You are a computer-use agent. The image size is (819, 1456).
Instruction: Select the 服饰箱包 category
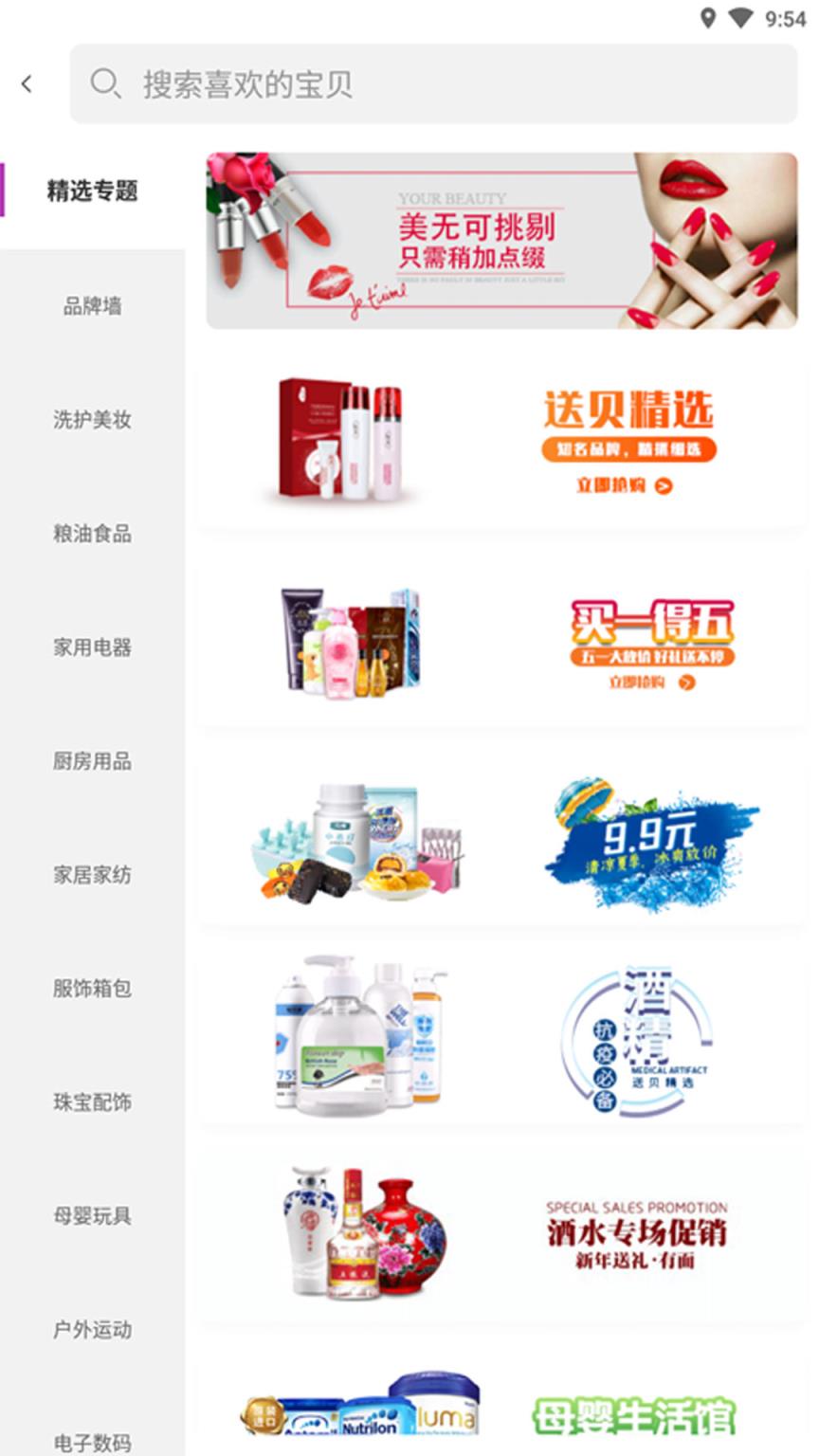pos(92,988)
